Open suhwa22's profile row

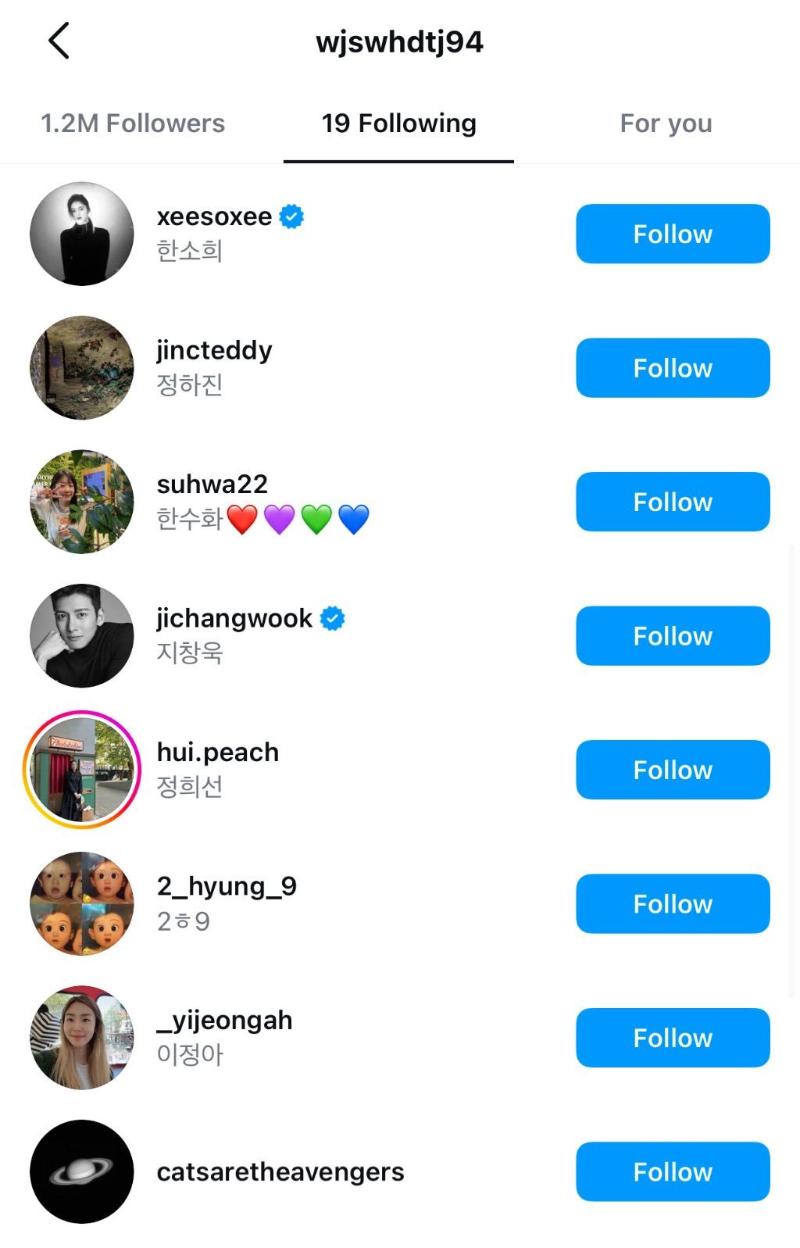coord(212,485)
